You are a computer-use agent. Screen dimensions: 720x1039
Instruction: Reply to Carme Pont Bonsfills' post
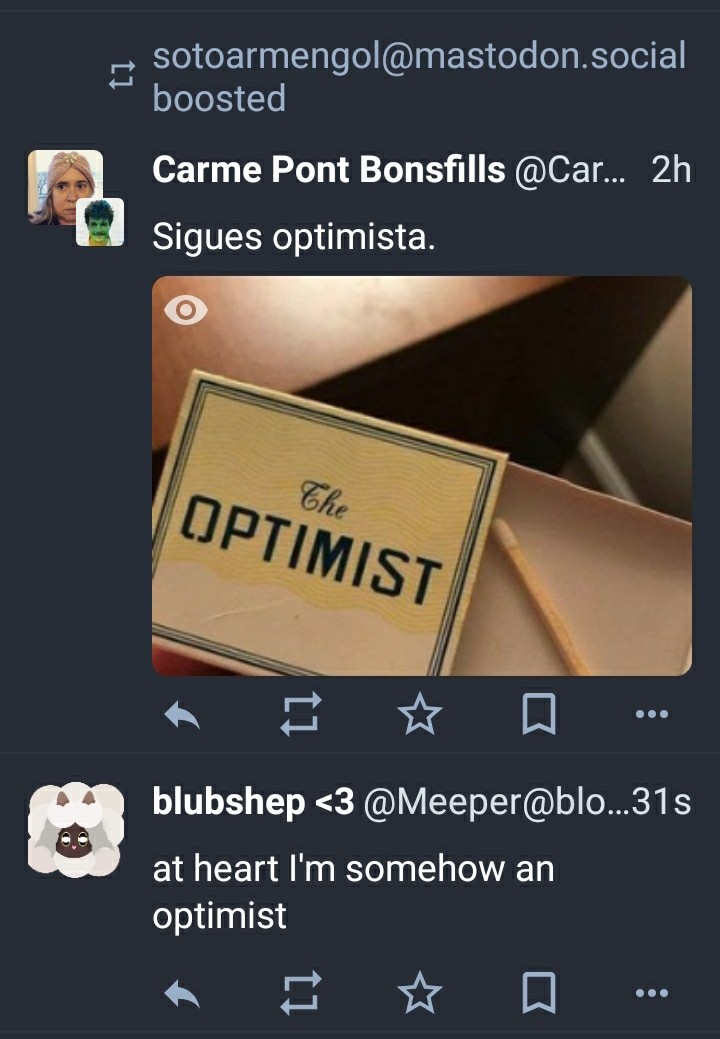point(181,714)
